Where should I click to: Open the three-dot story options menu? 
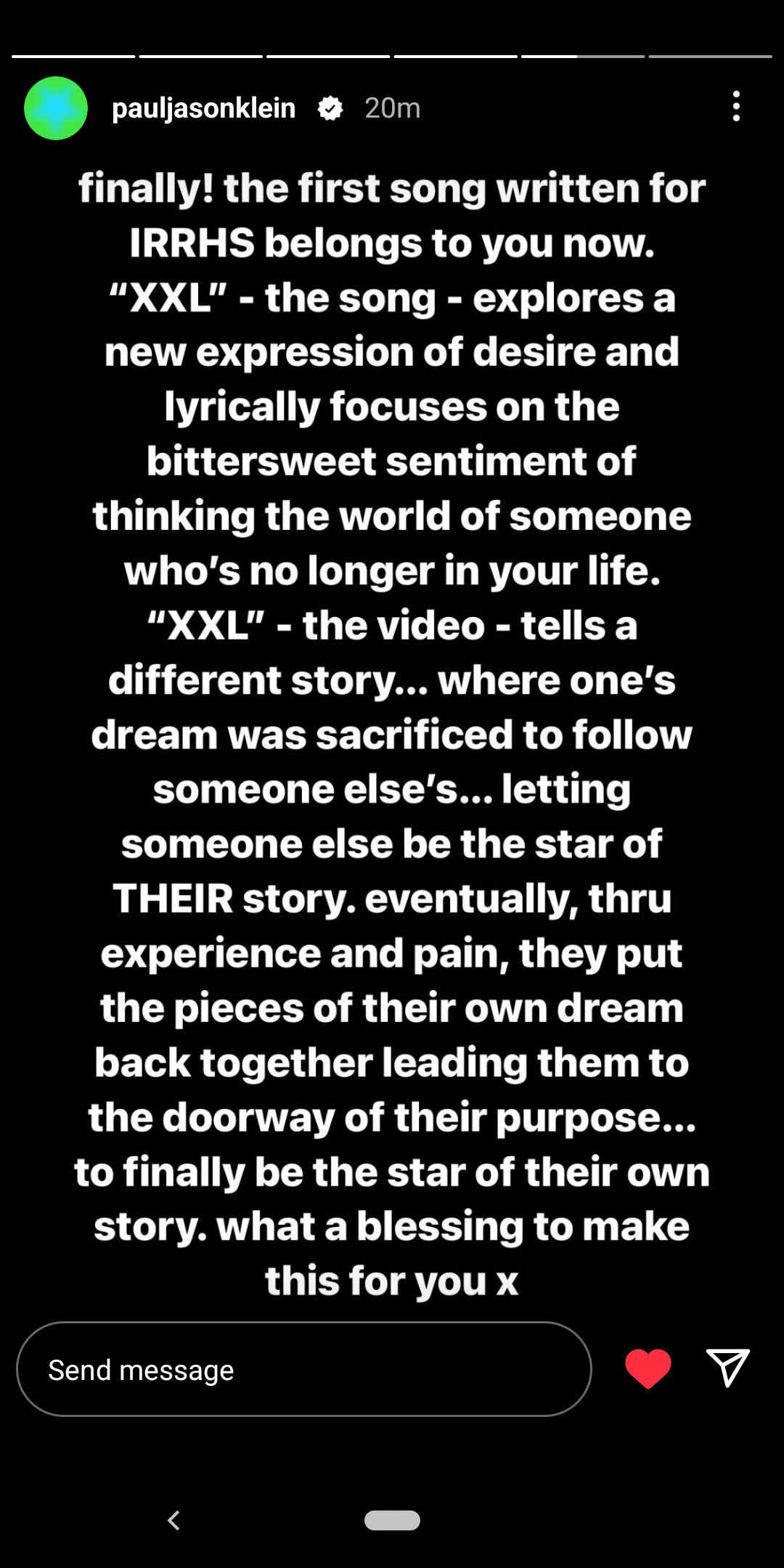(735, 107)
